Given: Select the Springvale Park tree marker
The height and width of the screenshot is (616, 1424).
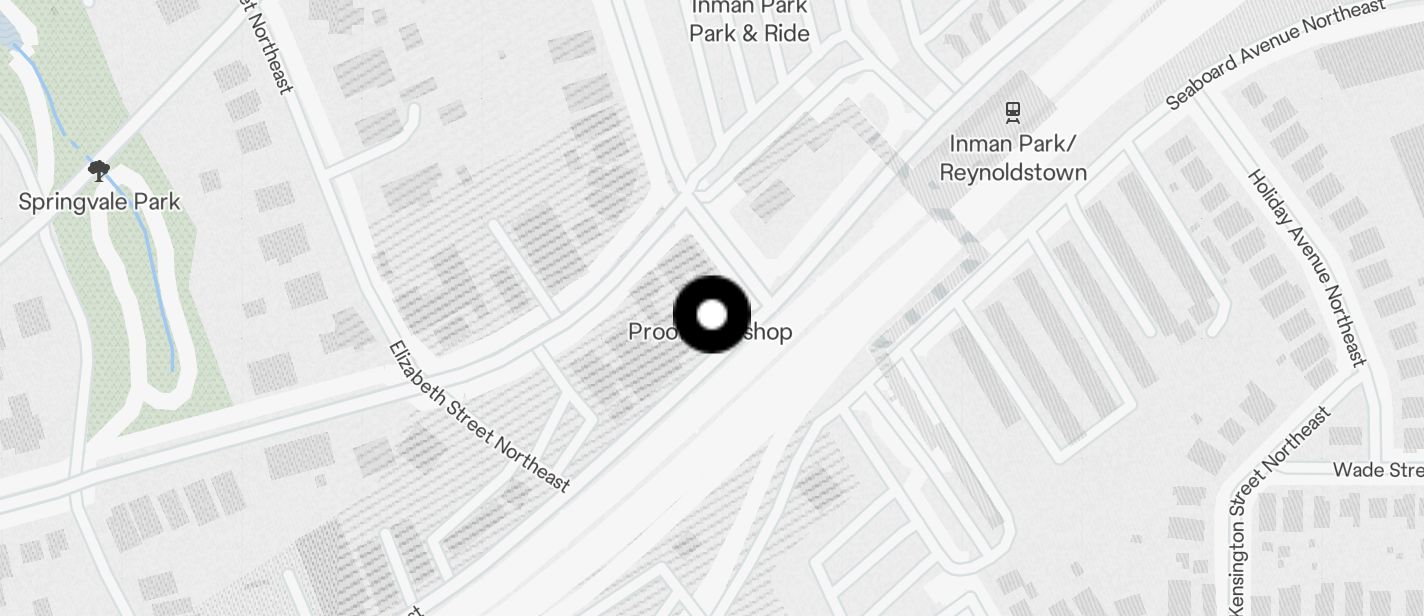Looking at the screenshot, I should 98,172.
